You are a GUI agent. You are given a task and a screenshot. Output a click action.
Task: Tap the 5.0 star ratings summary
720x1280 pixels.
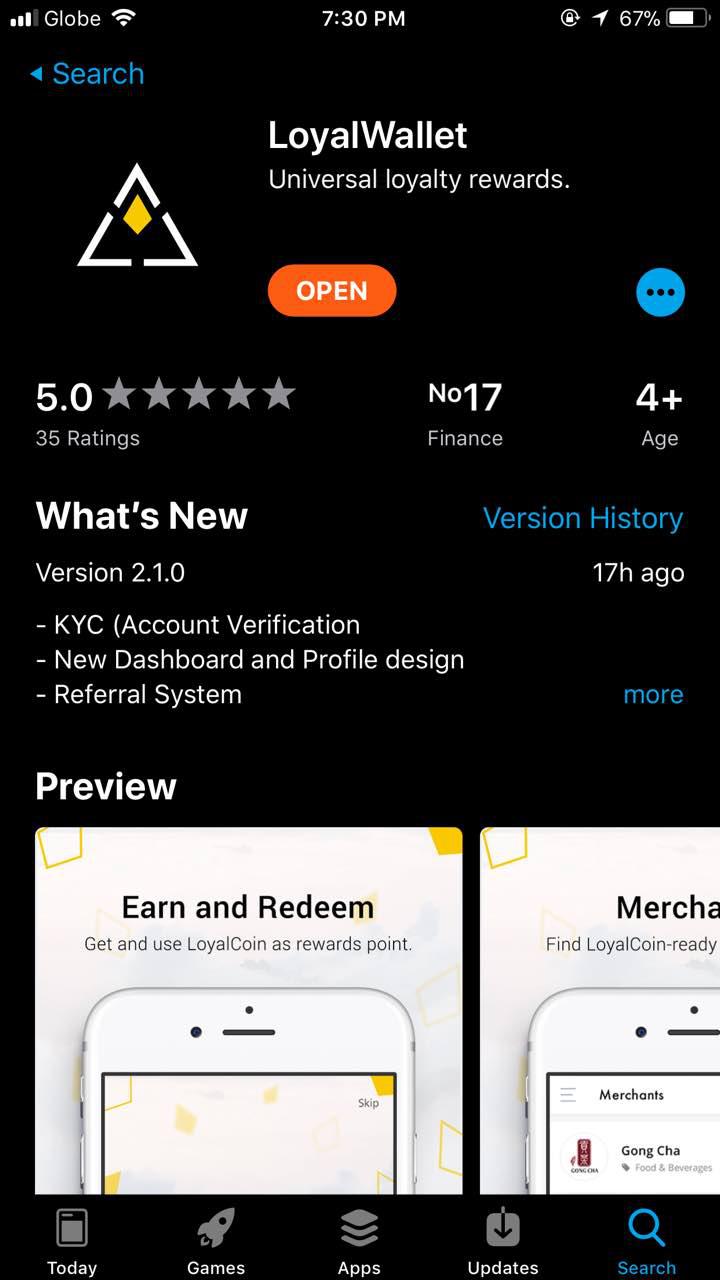[166, 412]
